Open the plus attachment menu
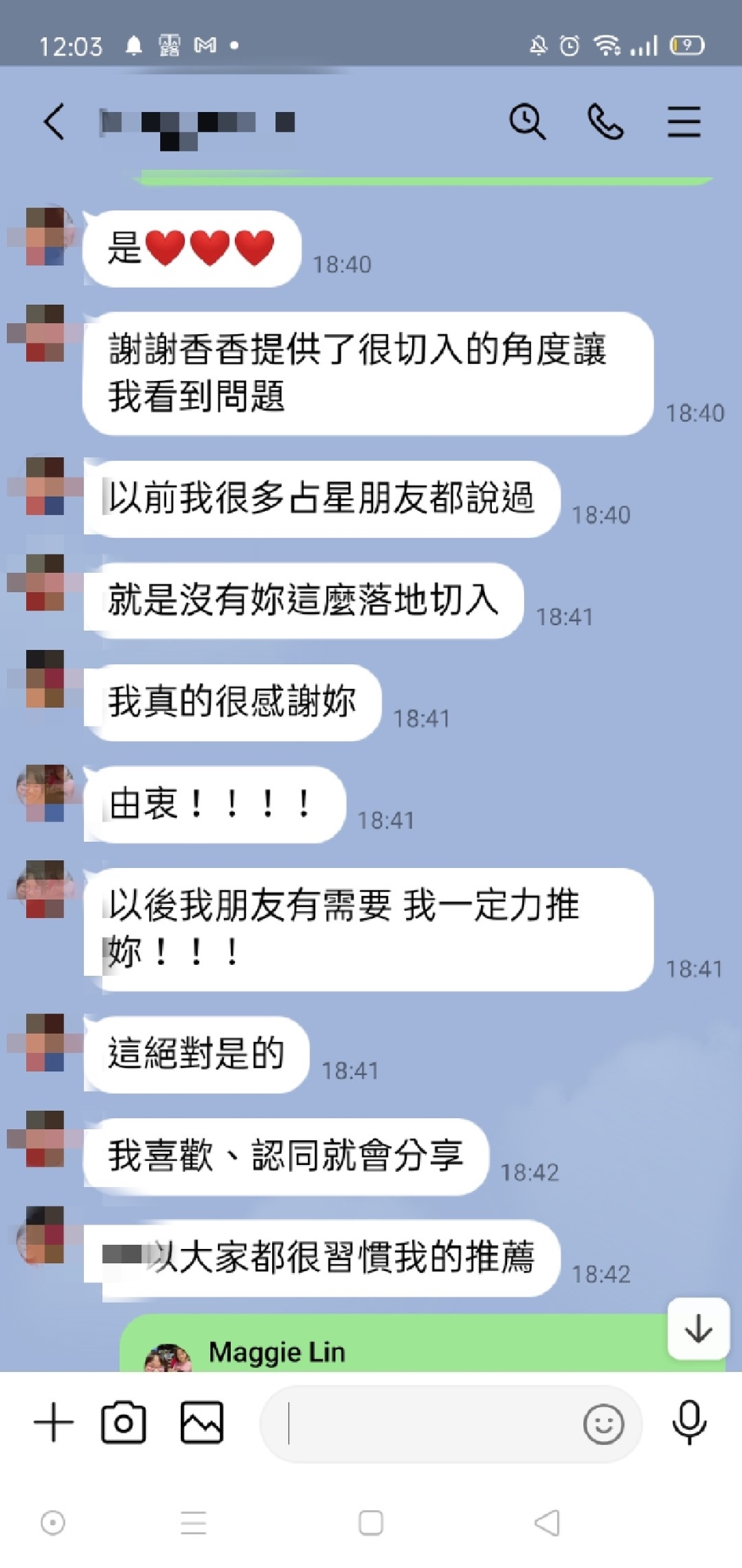This screenshot has width=742, height=1568. [53, 1422]
